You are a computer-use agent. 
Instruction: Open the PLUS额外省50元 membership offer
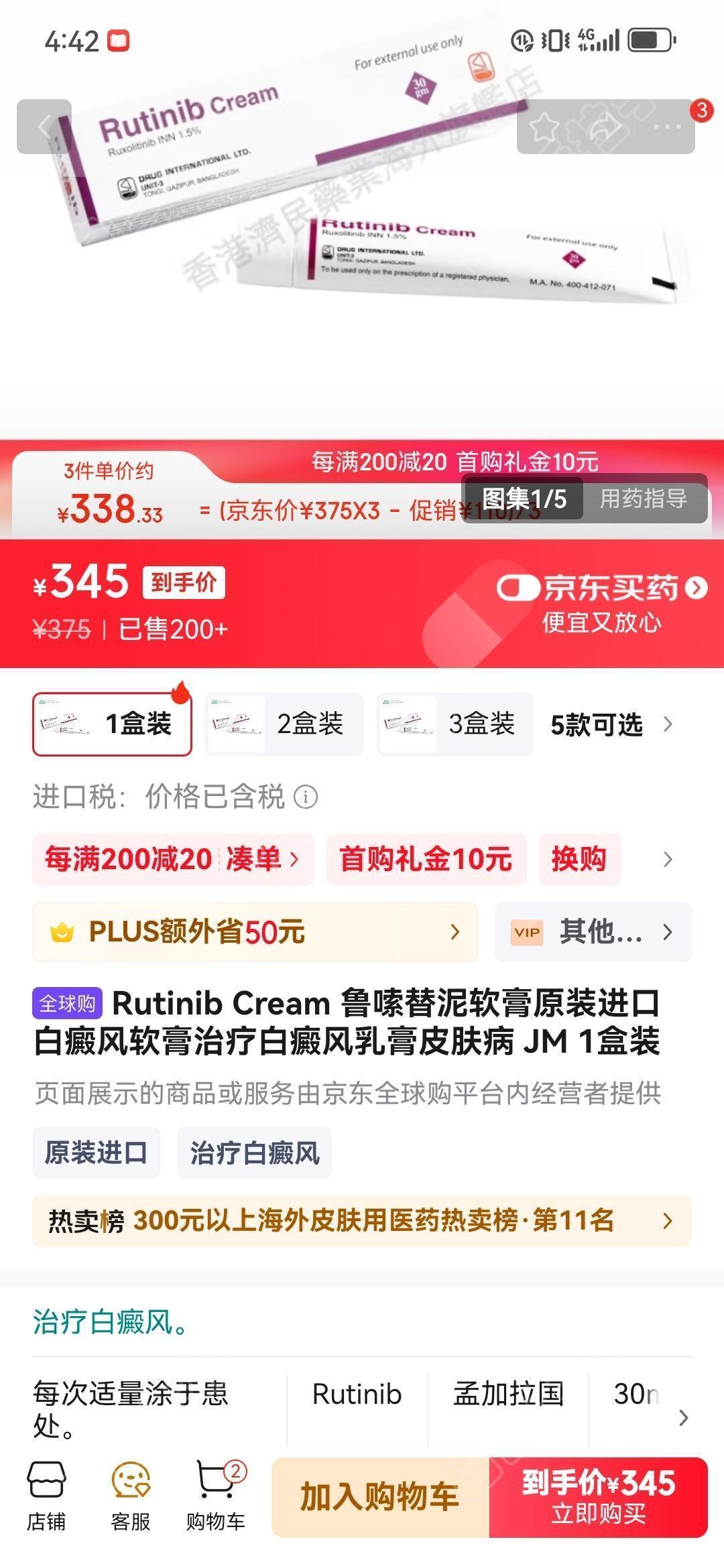[x=255, y=932]
